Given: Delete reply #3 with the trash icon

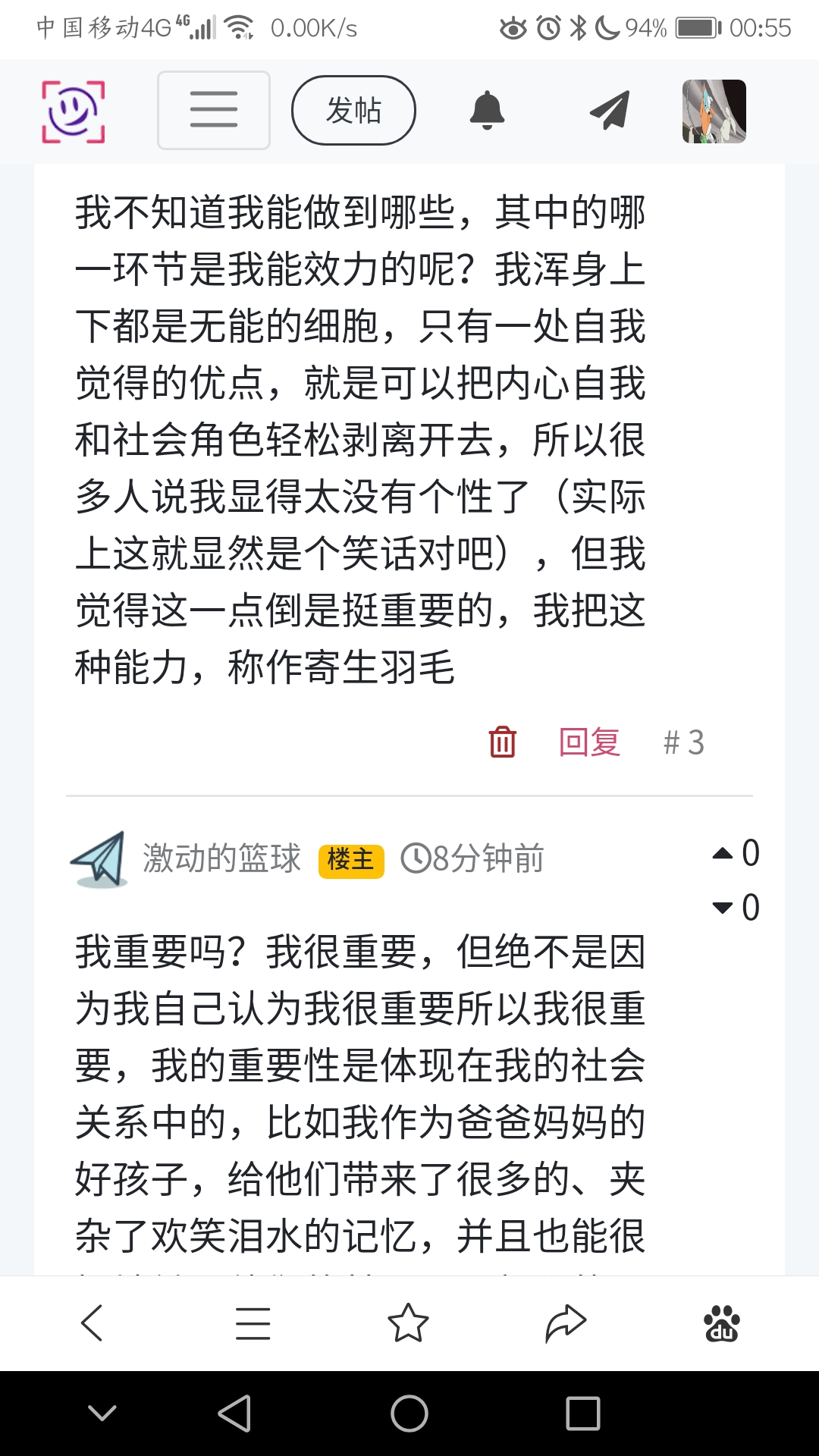Looking at the screenshot, I should pyautogui.click(x=502, y=742).
